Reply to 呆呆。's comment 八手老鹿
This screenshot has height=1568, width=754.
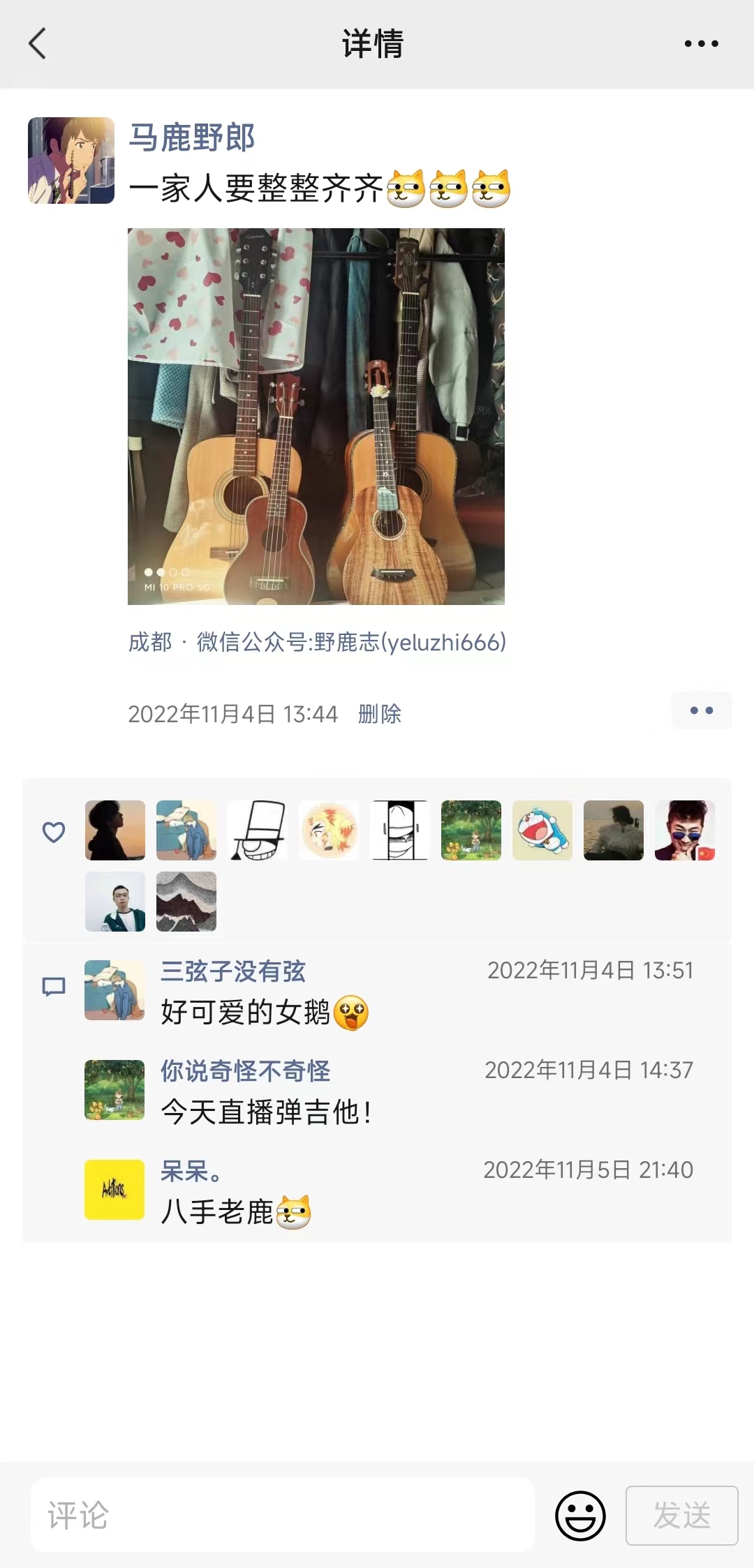point(216,1212)
